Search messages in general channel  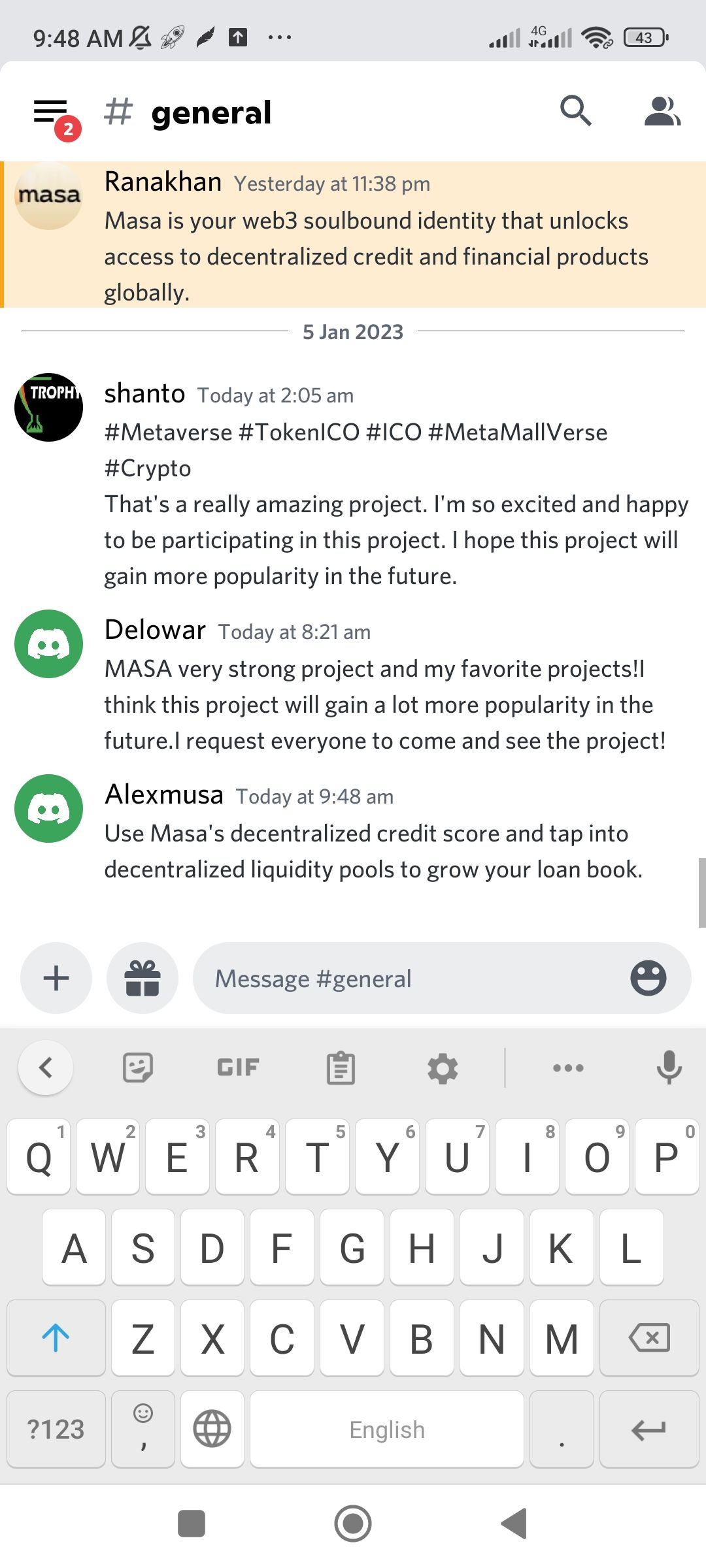(x=575, y=111)
